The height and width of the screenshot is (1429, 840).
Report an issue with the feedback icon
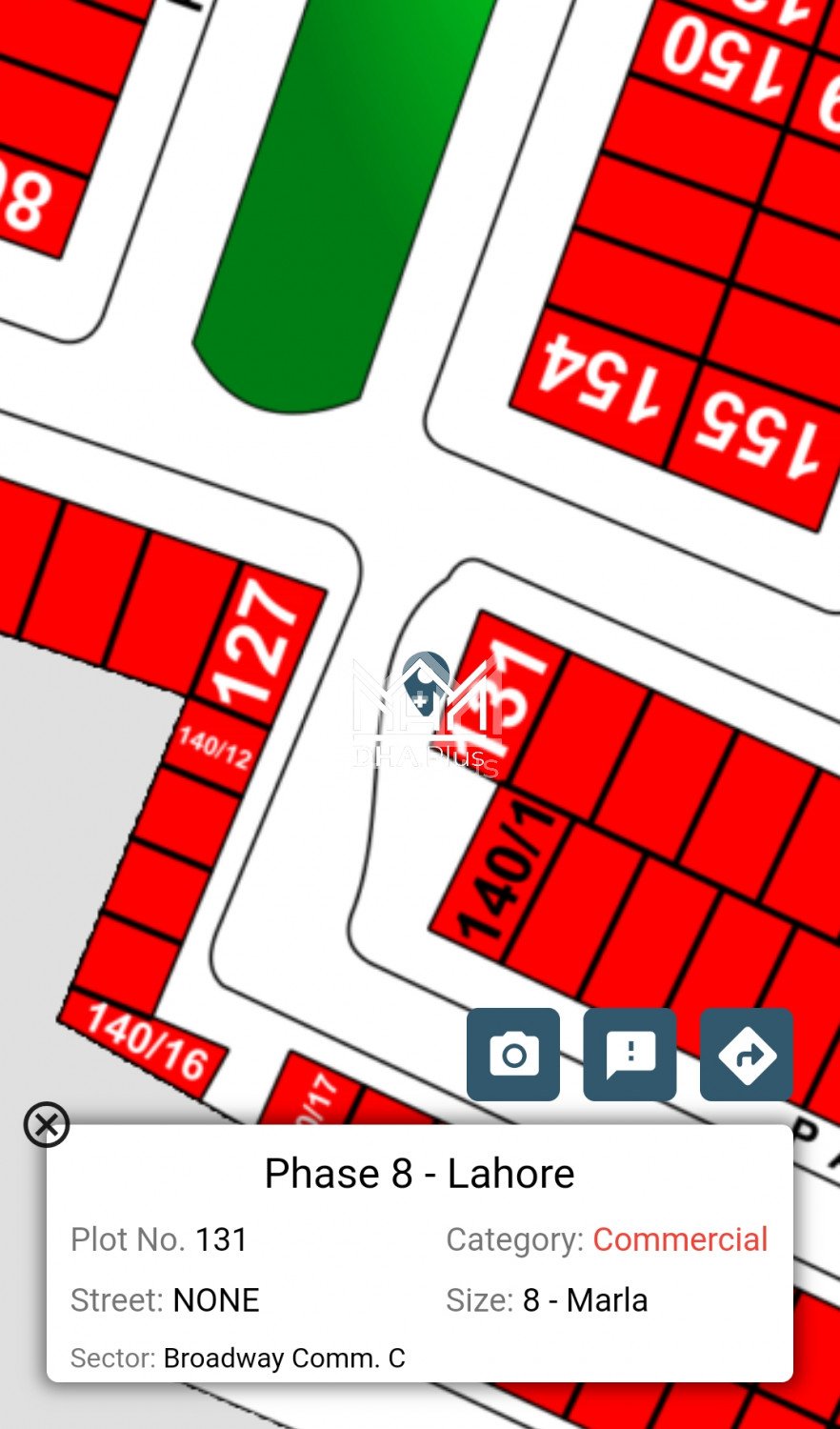pos(630,1055)
